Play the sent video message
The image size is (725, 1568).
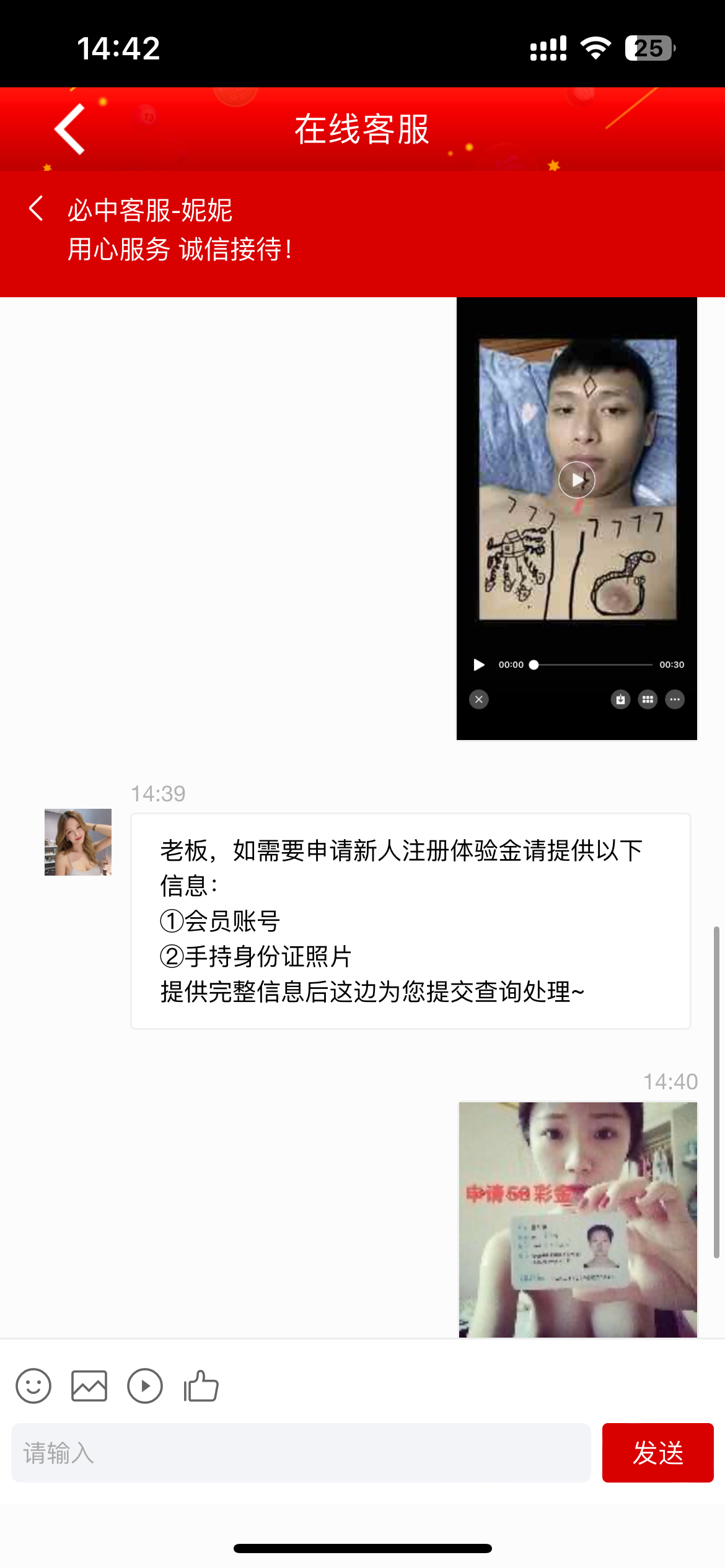576,480
